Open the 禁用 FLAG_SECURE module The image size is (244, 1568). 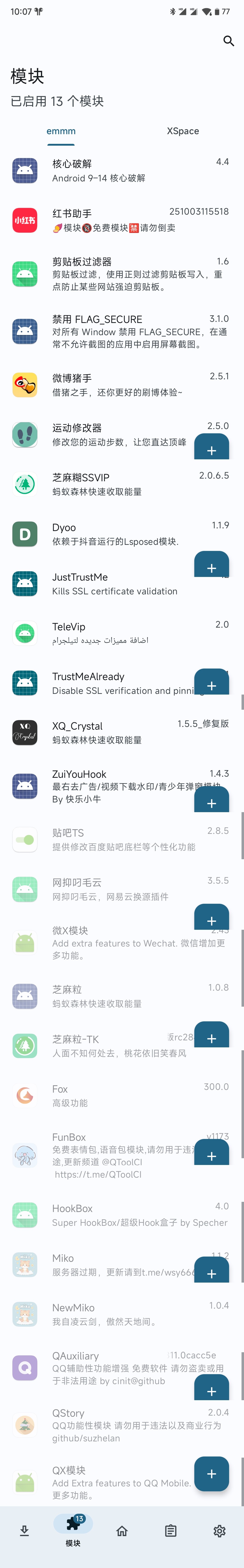coord(122,331)
